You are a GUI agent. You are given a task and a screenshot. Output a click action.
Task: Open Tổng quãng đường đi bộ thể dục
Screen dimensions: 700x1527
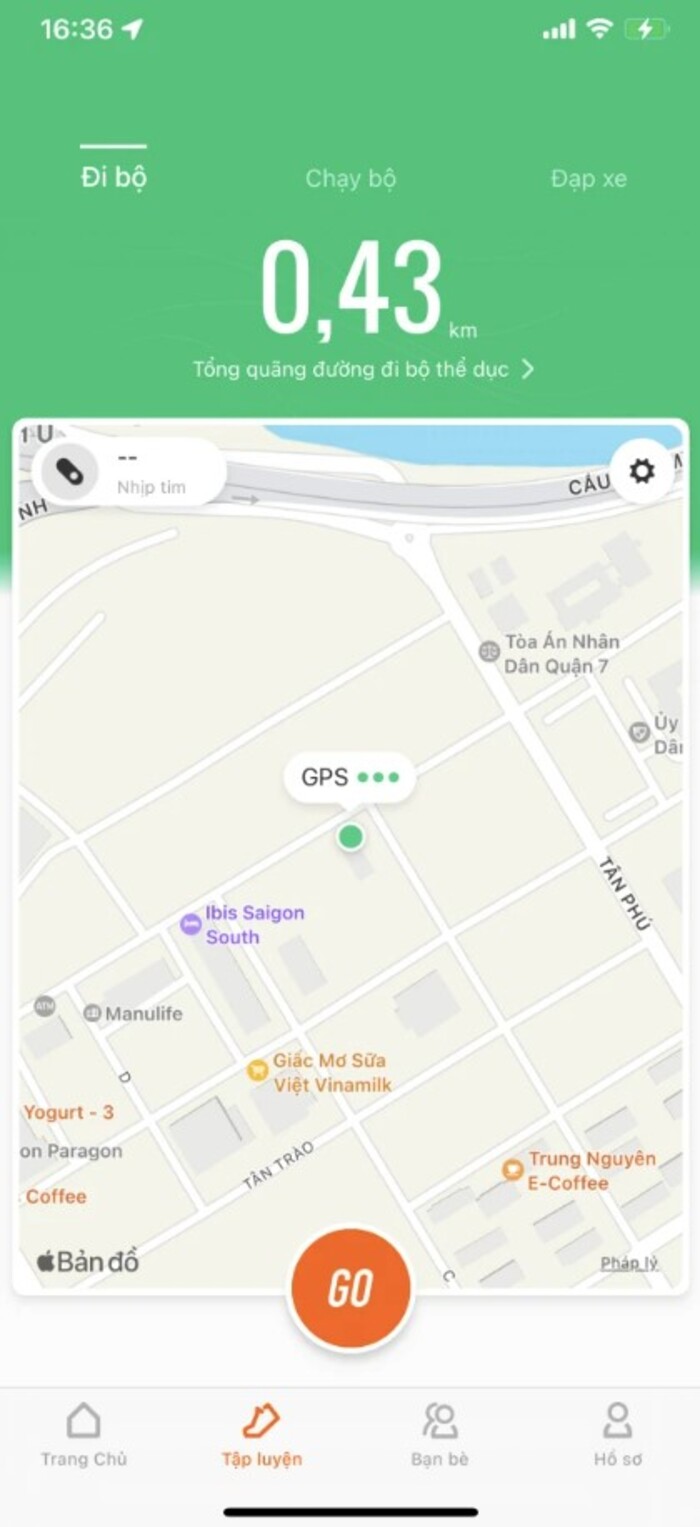[x=363, y=370]
